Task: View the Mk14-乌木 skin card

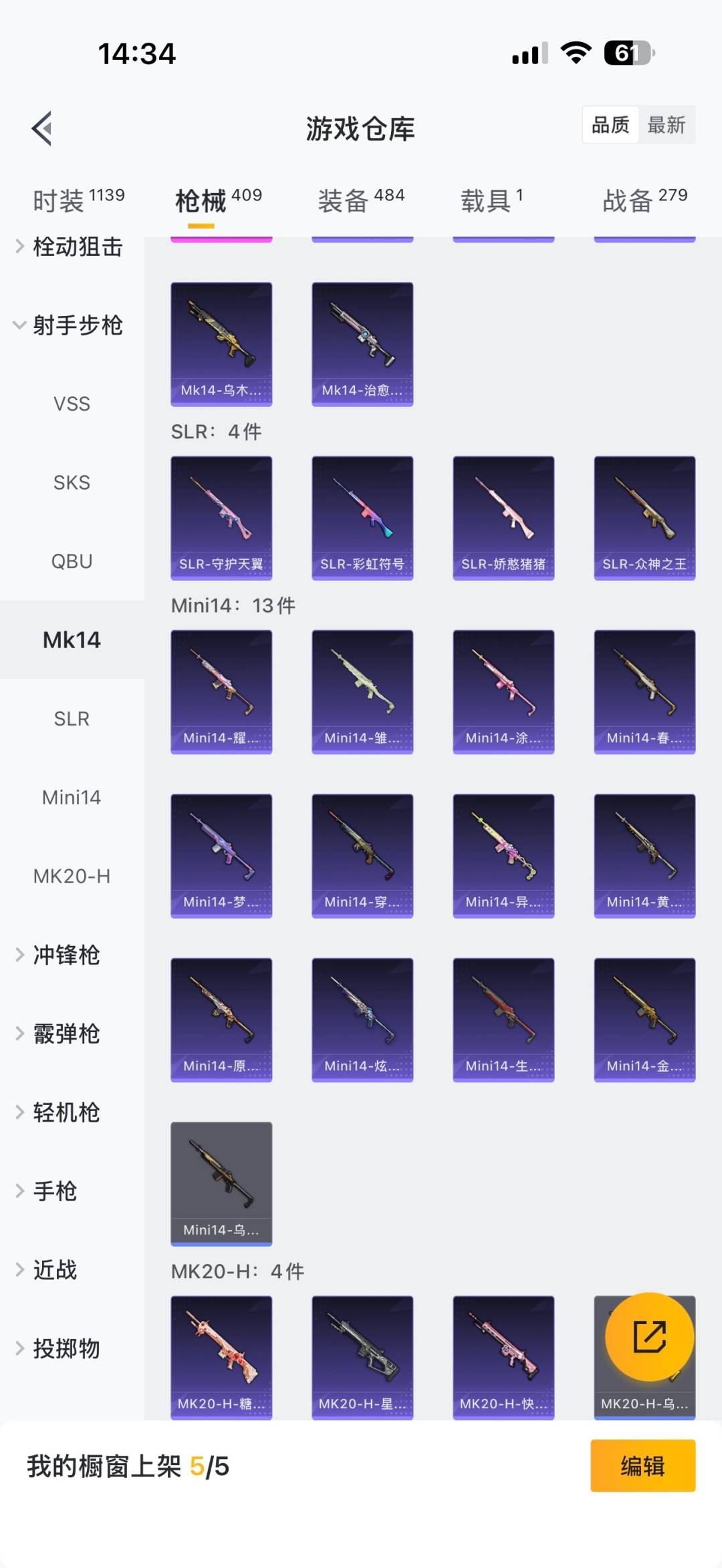Action: coord(221,343)
